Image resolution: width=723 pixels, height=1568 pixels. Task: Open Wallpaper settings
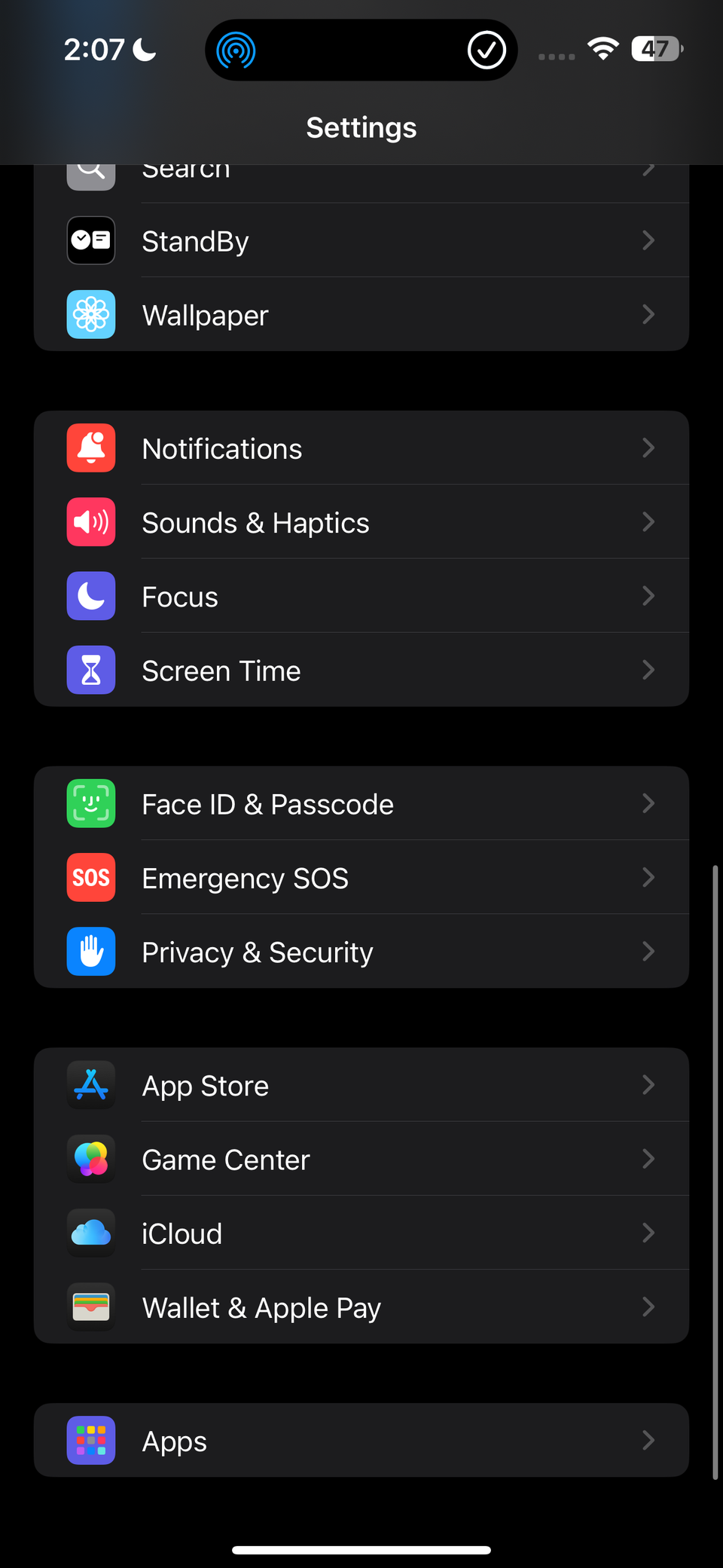point(361,315)
